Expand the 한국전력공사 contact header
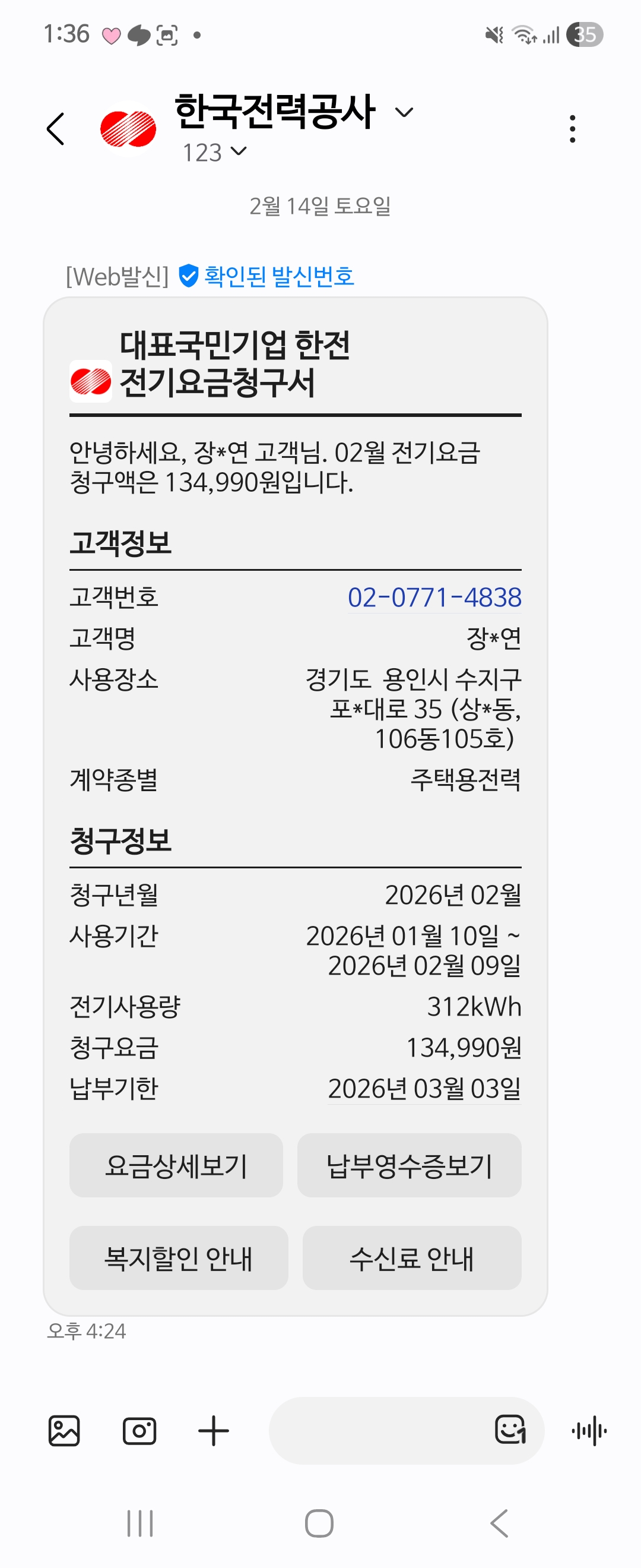 click(404, 112)
